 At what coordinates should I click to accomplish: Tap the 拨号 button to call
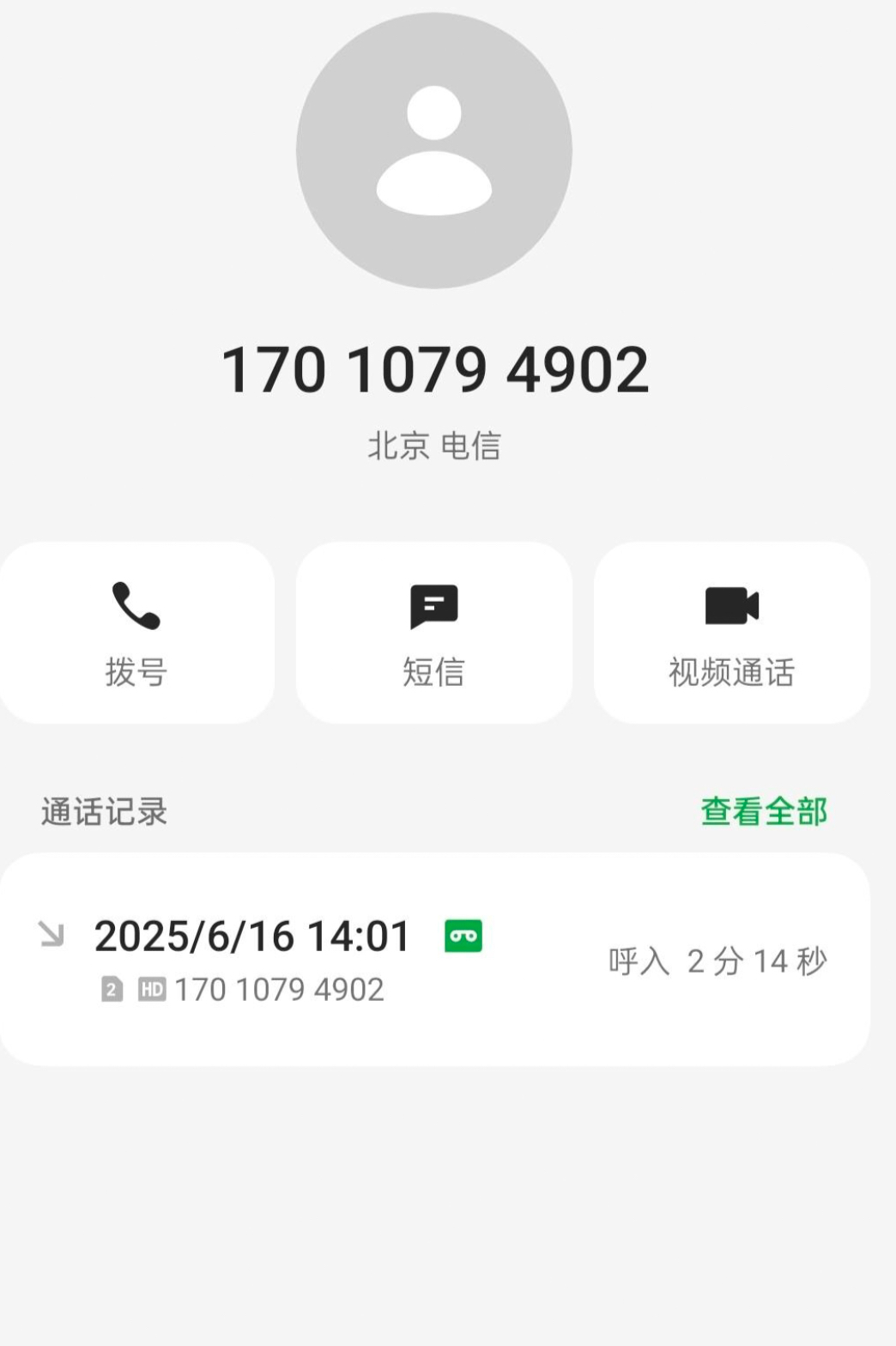click(136, 633)
